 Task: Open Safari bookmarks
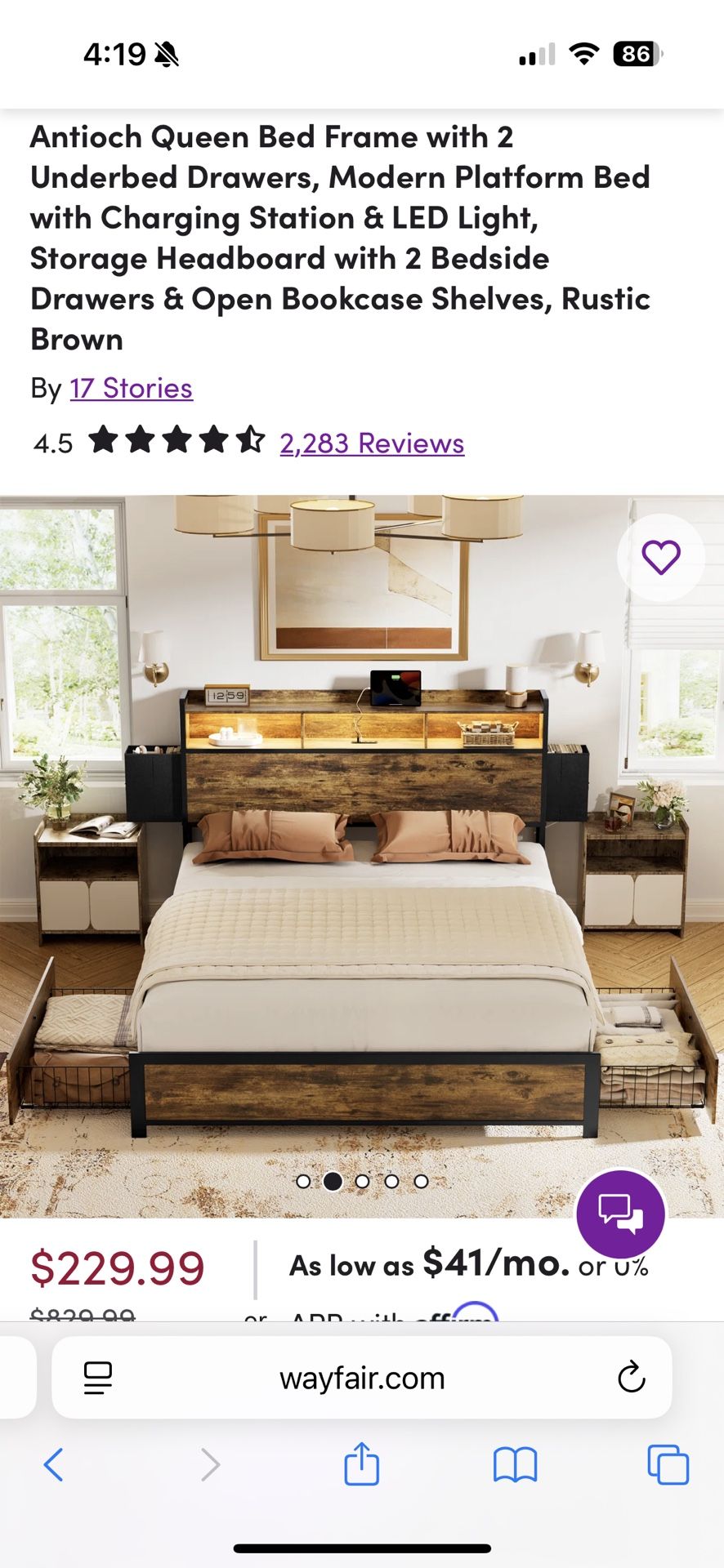[x=513, y=1464]
